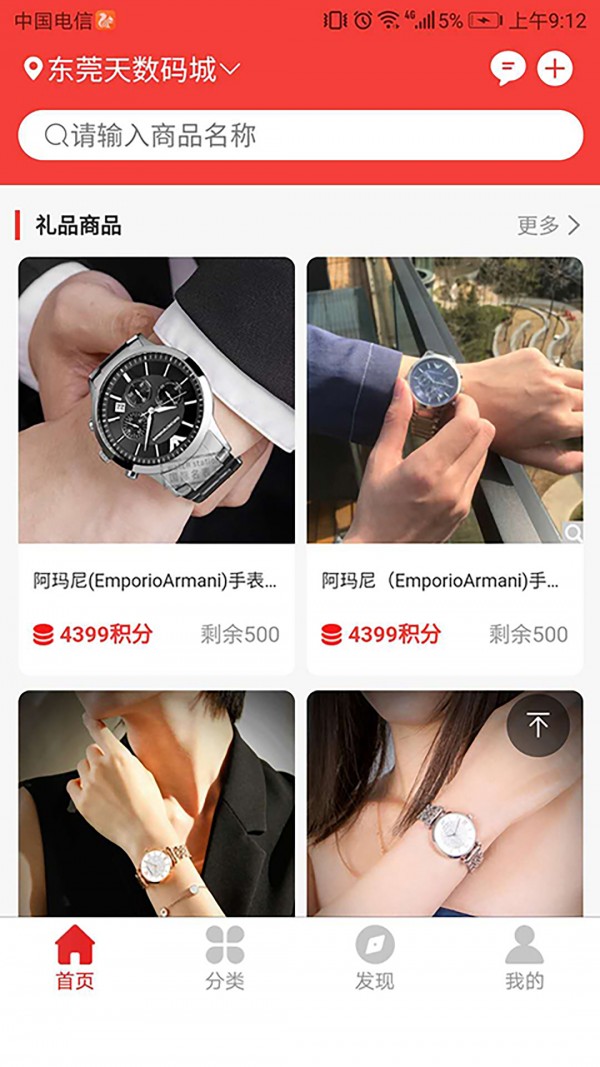Switch to the 我的 tab

[524, 957]
